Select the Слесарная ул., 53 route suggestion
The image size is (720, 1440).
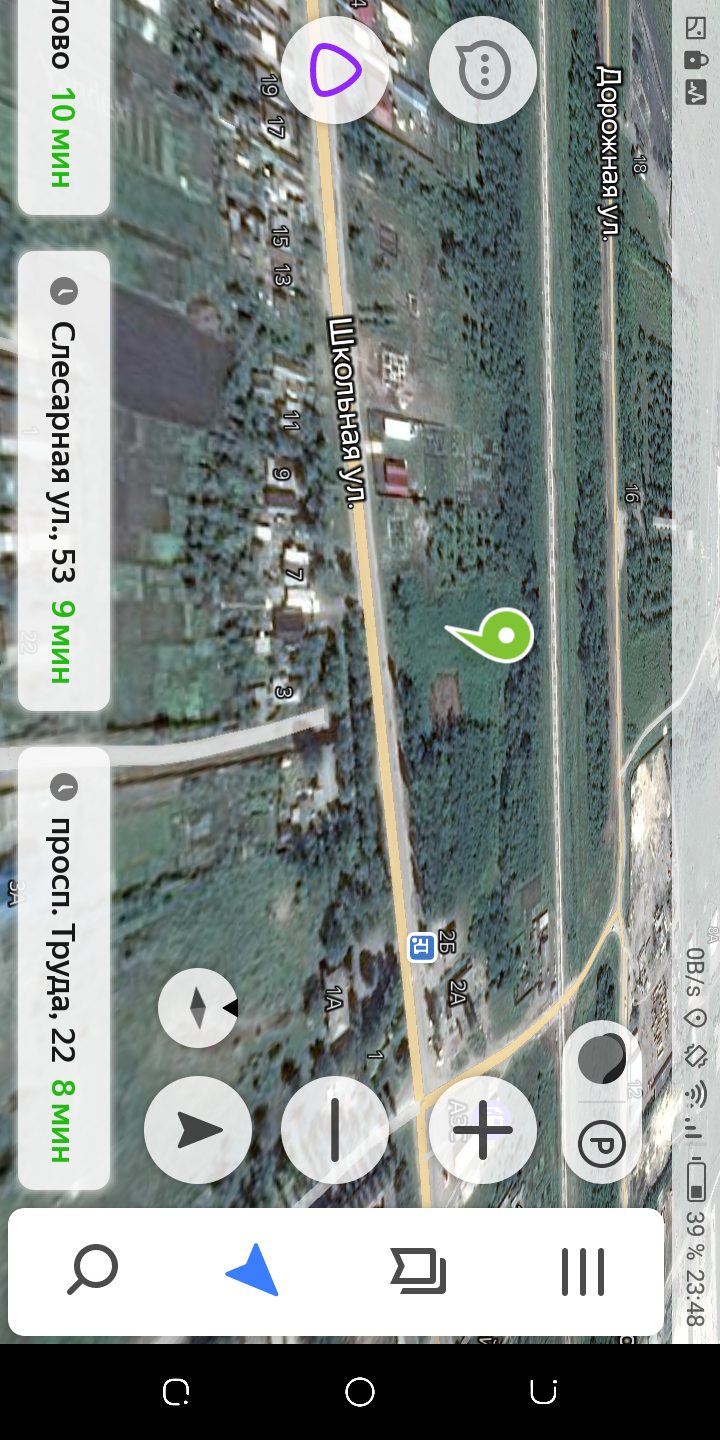64,481
